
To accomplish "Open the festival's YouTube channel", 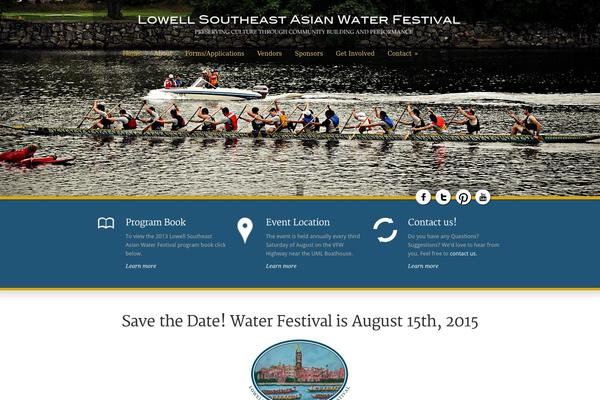I will [483, 197].
